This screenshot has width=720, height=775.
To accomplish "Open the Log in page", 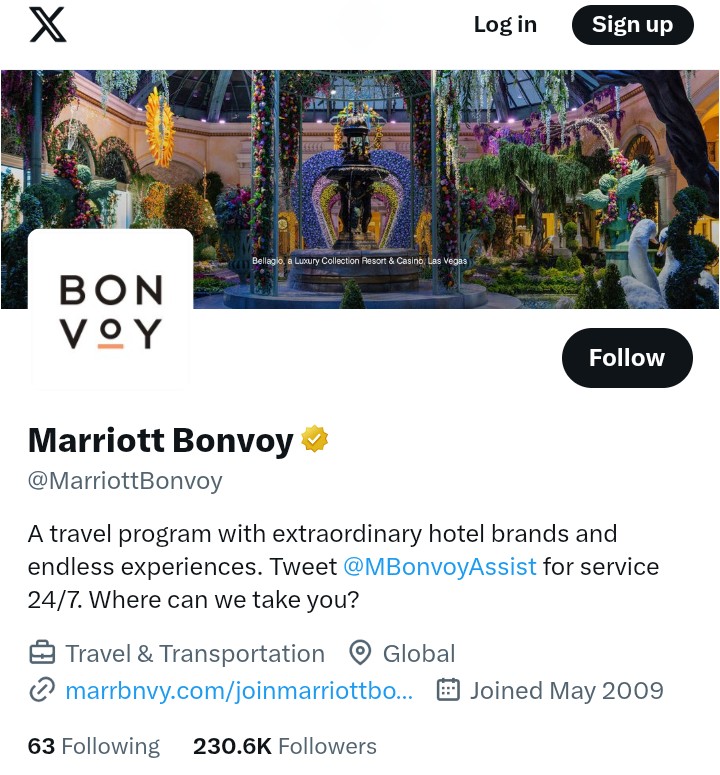I will click(505, 25).
